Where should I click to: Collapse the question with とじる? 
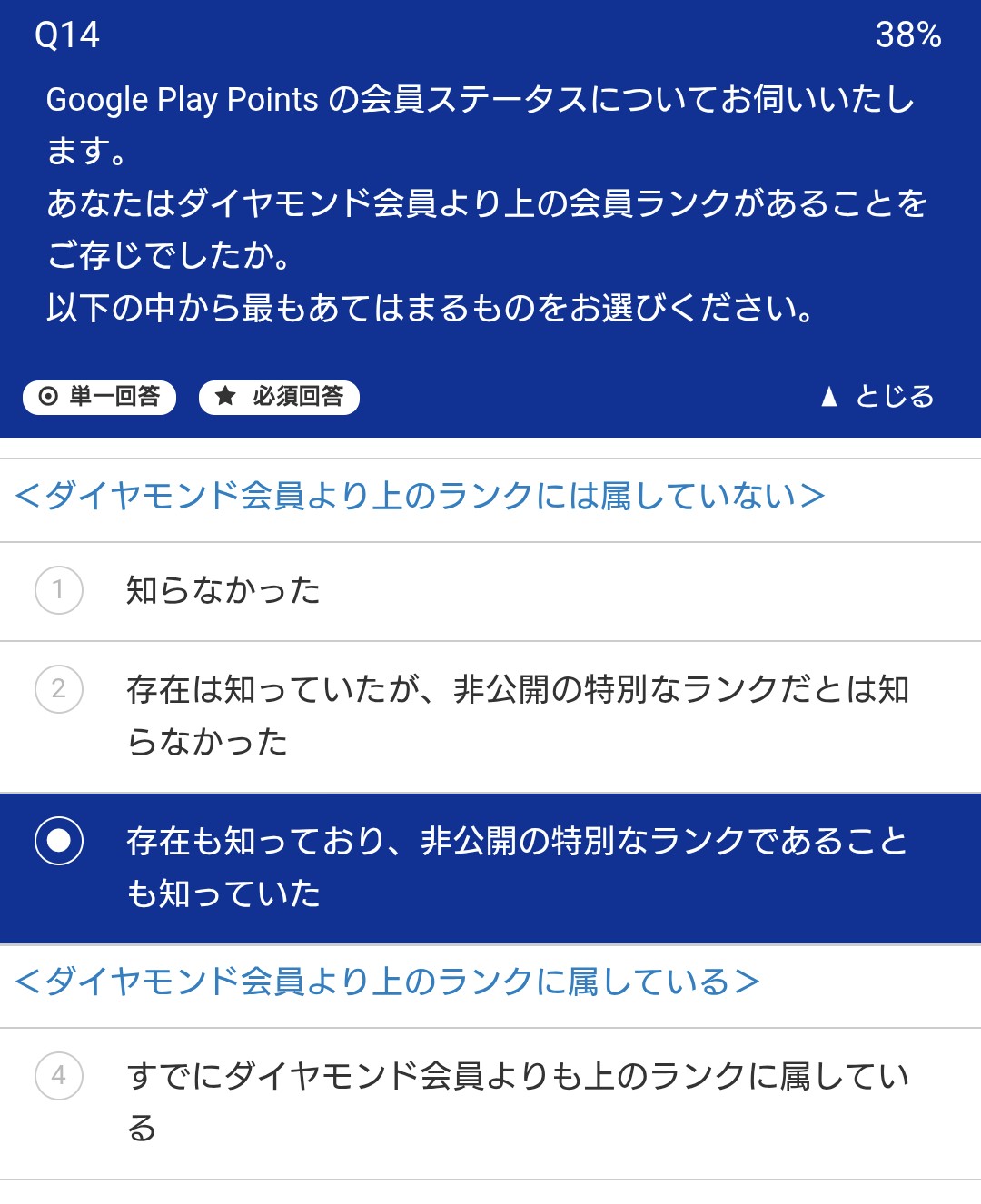877,397
